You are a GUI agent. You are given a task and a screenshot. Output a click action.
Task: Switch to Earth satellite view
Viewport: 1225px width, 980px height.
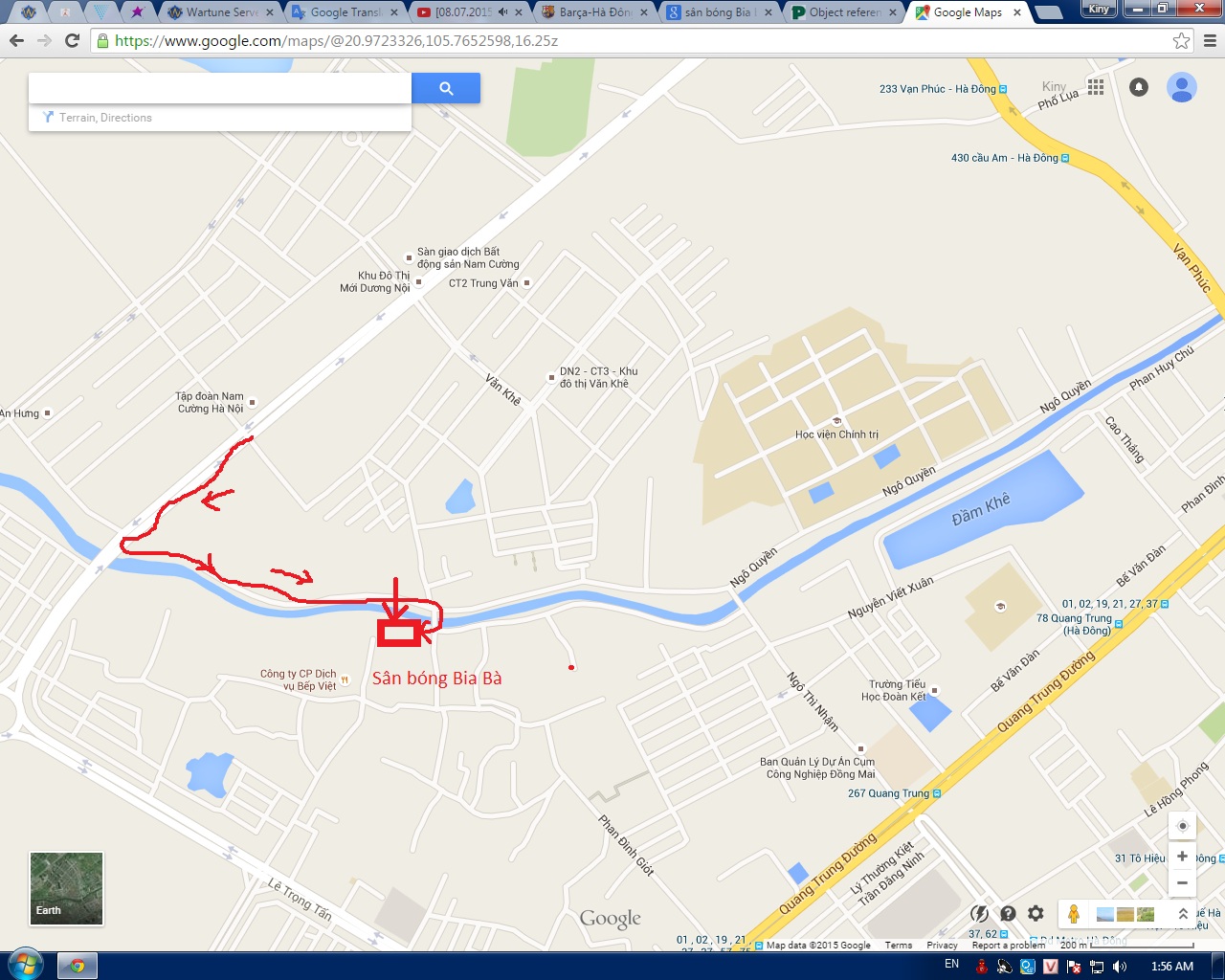(66, 888)
